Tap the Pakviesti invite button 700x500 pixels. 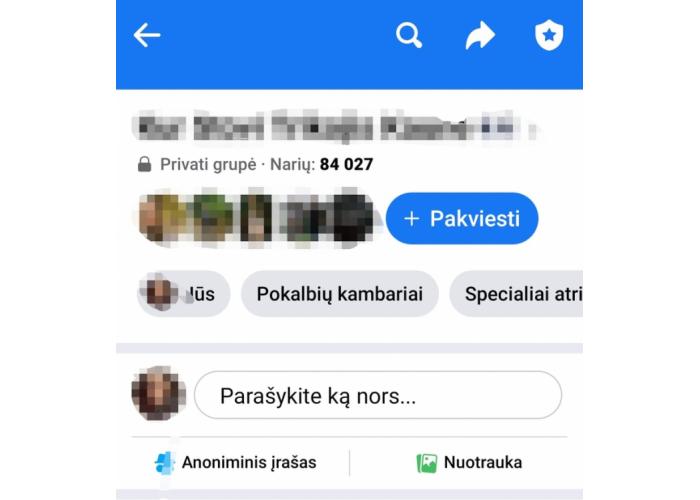[x=461, y=218]
